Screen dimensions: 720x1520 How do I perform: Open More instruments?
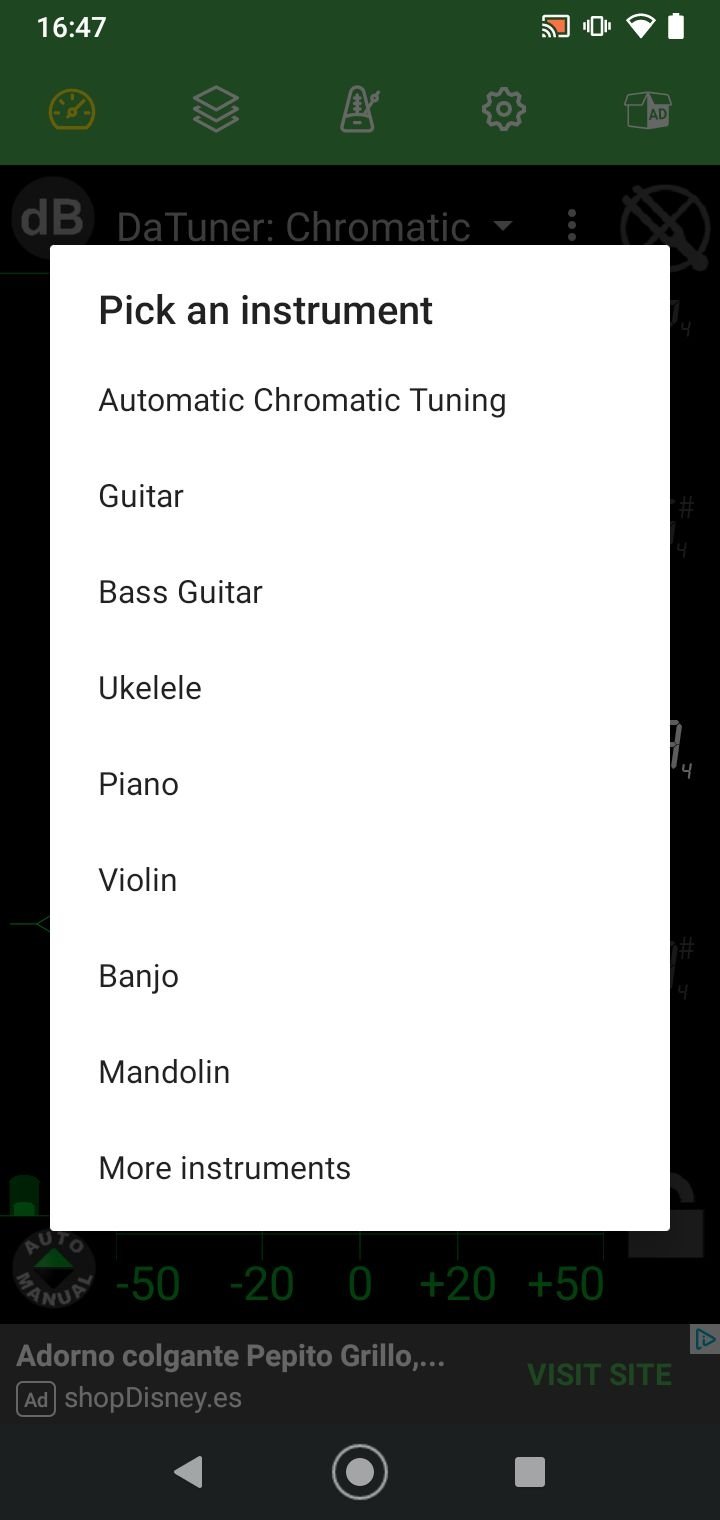360,1168
